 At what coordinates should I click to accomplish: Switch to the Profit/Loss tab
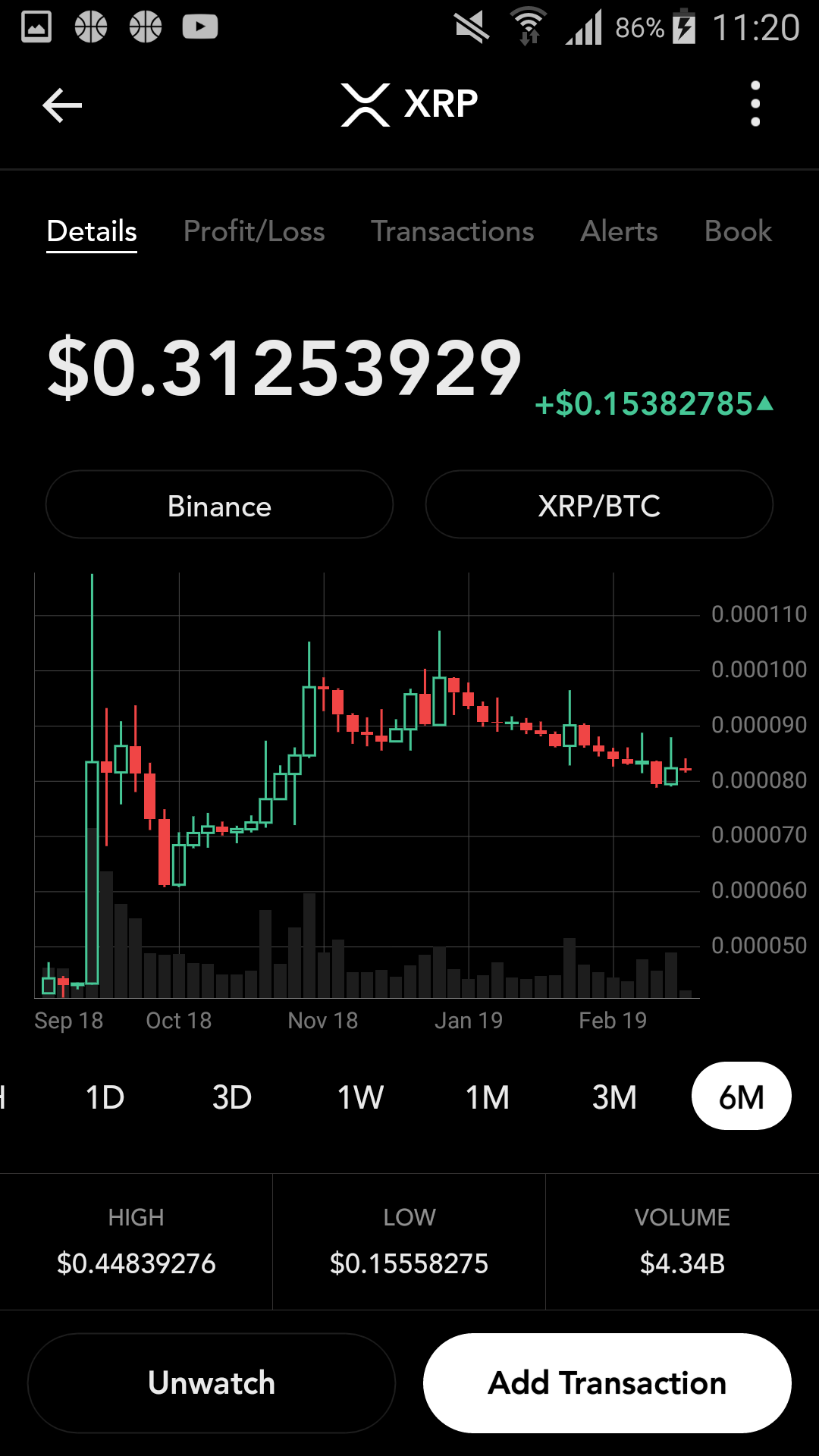click(254, 231)
